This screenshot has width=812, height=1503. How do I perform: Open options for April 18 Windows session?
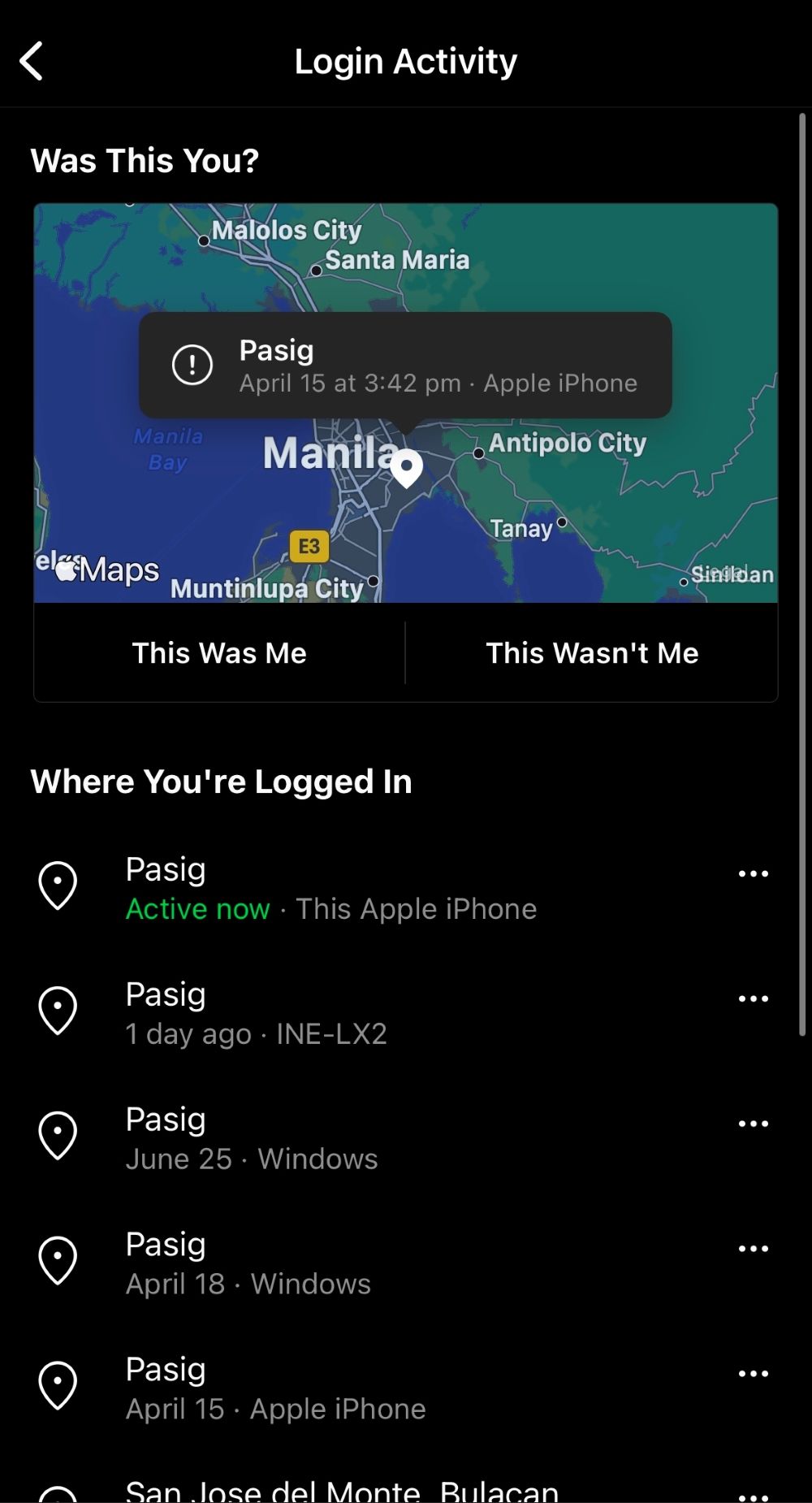point(753,1250)
